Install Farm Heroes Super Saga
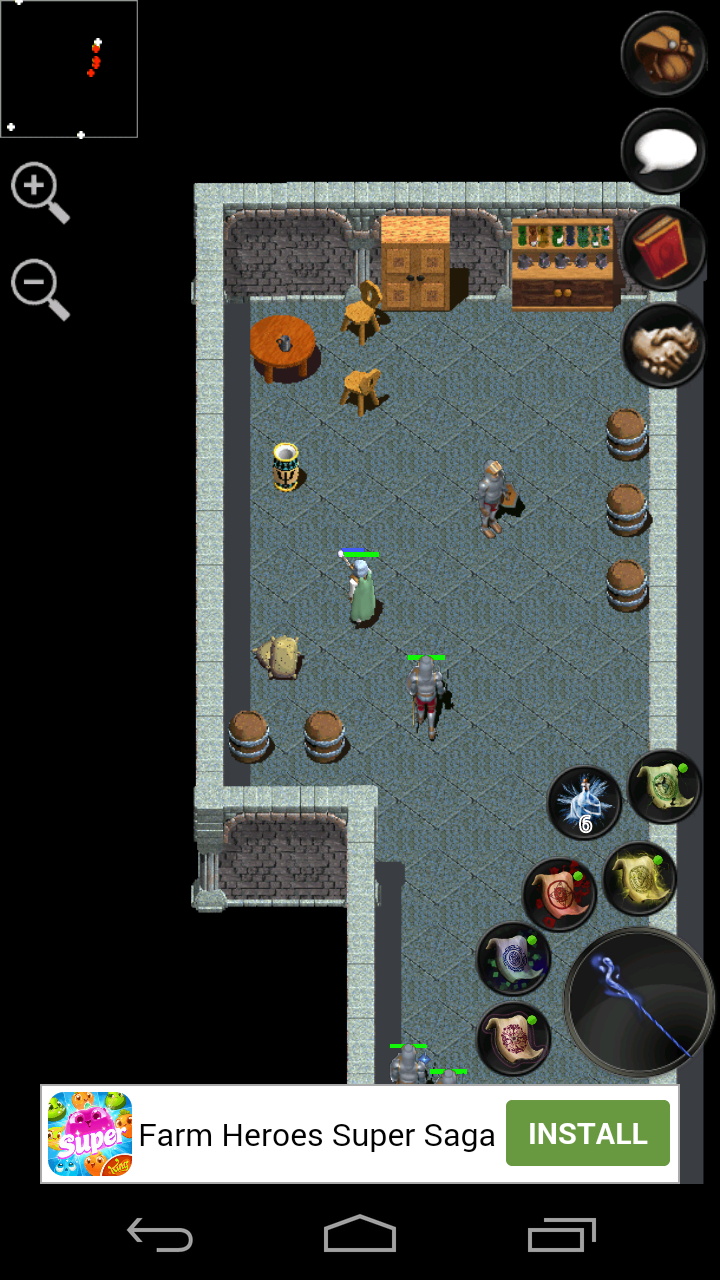 coord(587,1133)
